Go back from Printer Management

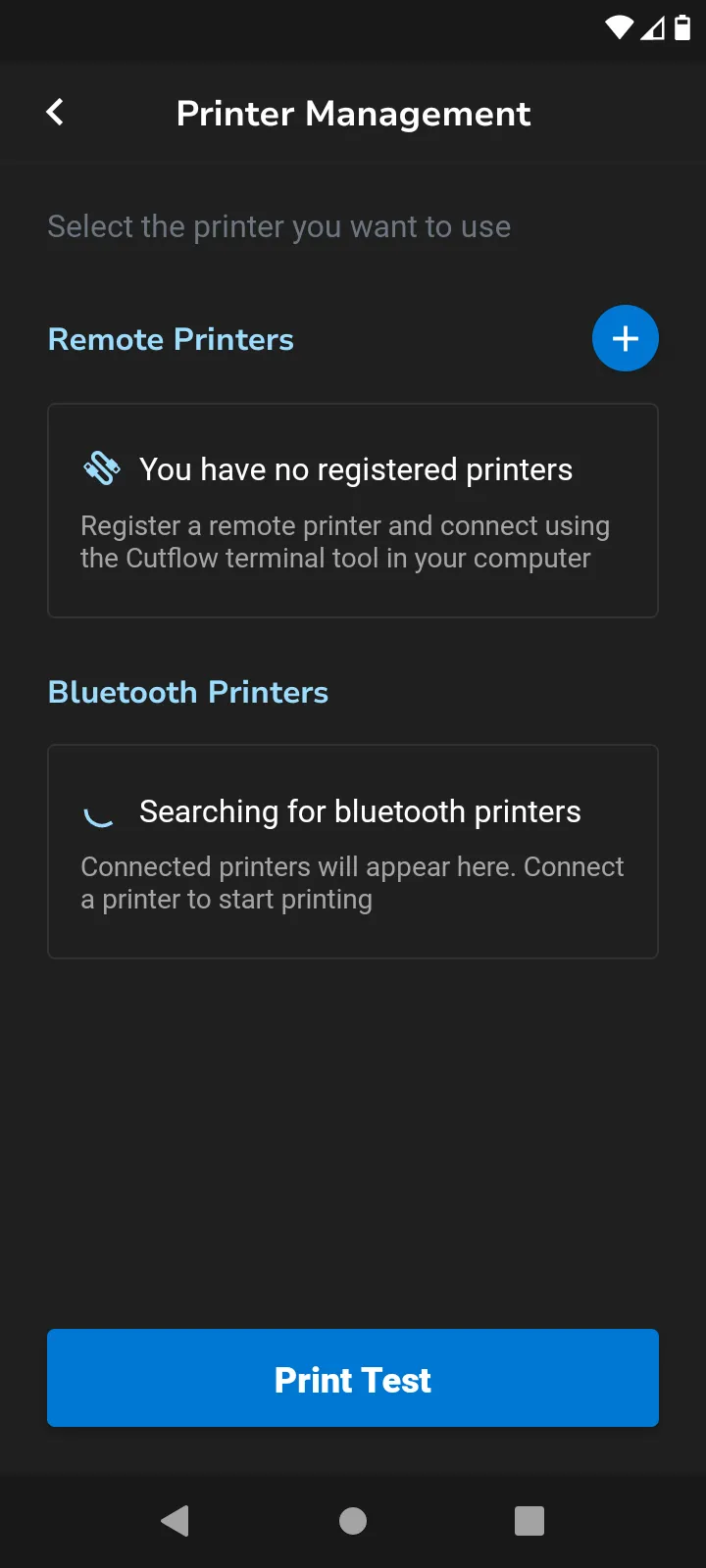(x=55, y=113)
